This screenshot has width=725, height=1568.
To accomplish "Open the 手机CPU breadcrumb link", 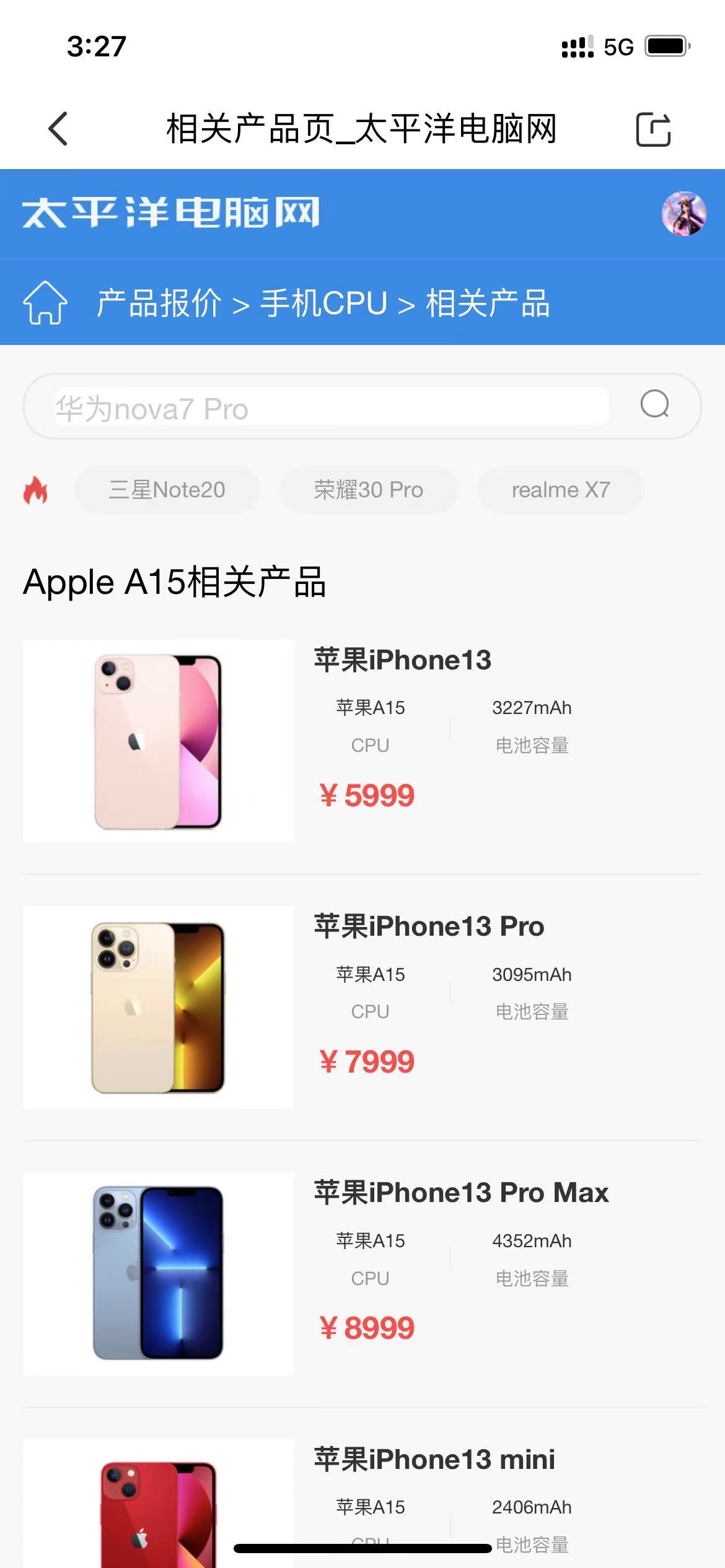I will (323, 303).
